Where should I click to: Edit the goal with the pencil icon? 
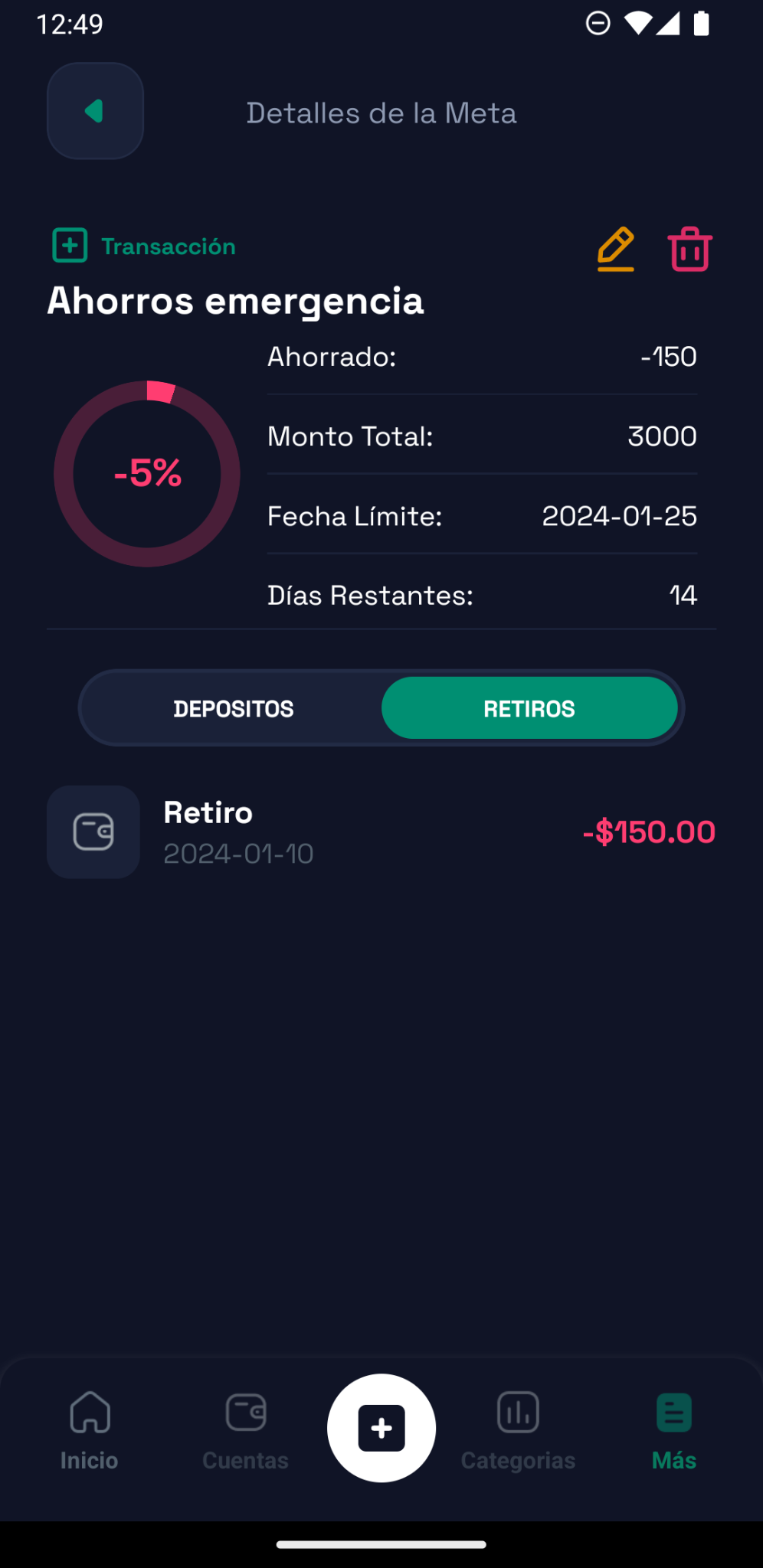point(615,248)
